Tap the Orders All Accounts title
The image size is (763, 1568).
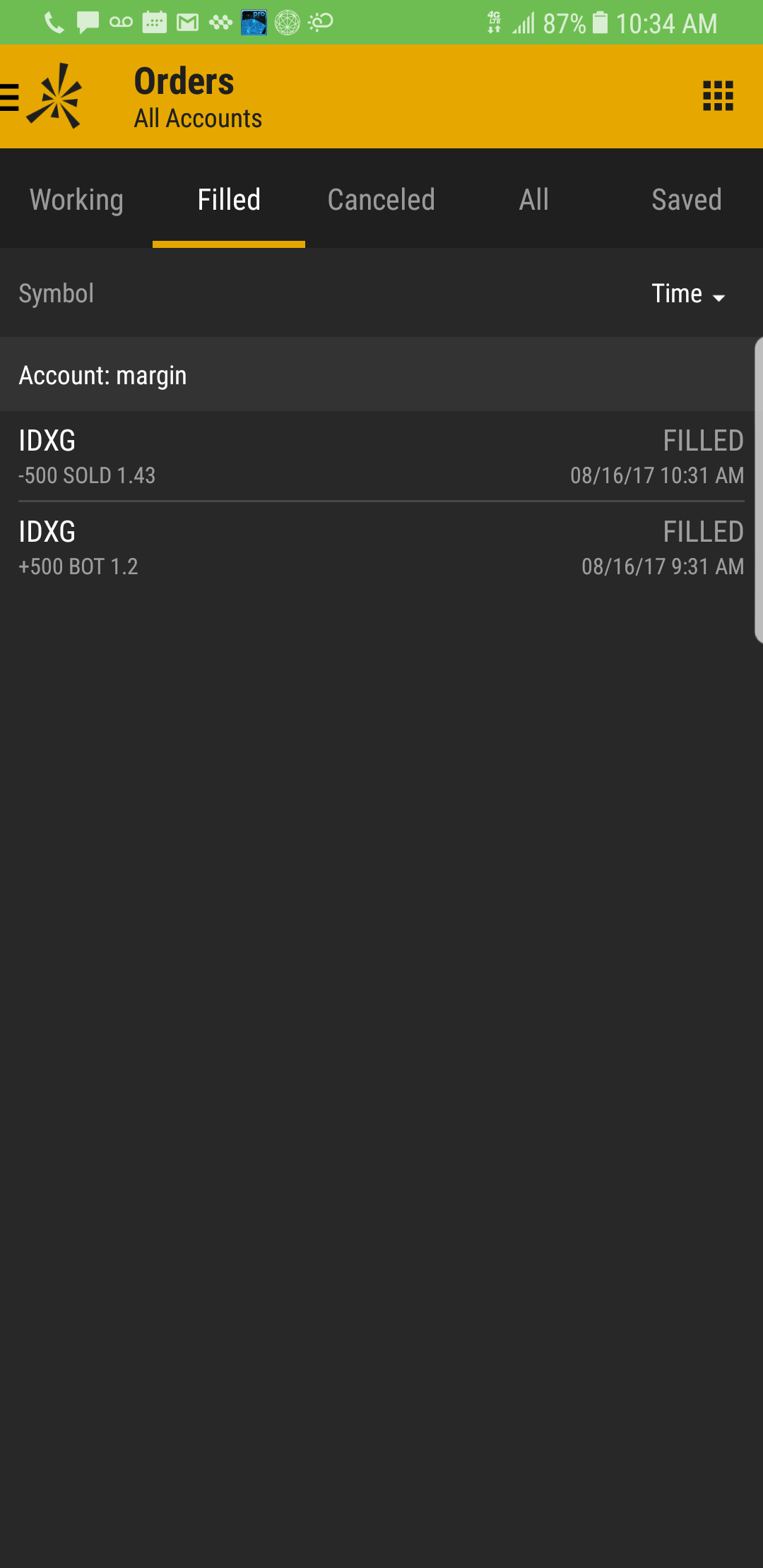coord(198,97)
